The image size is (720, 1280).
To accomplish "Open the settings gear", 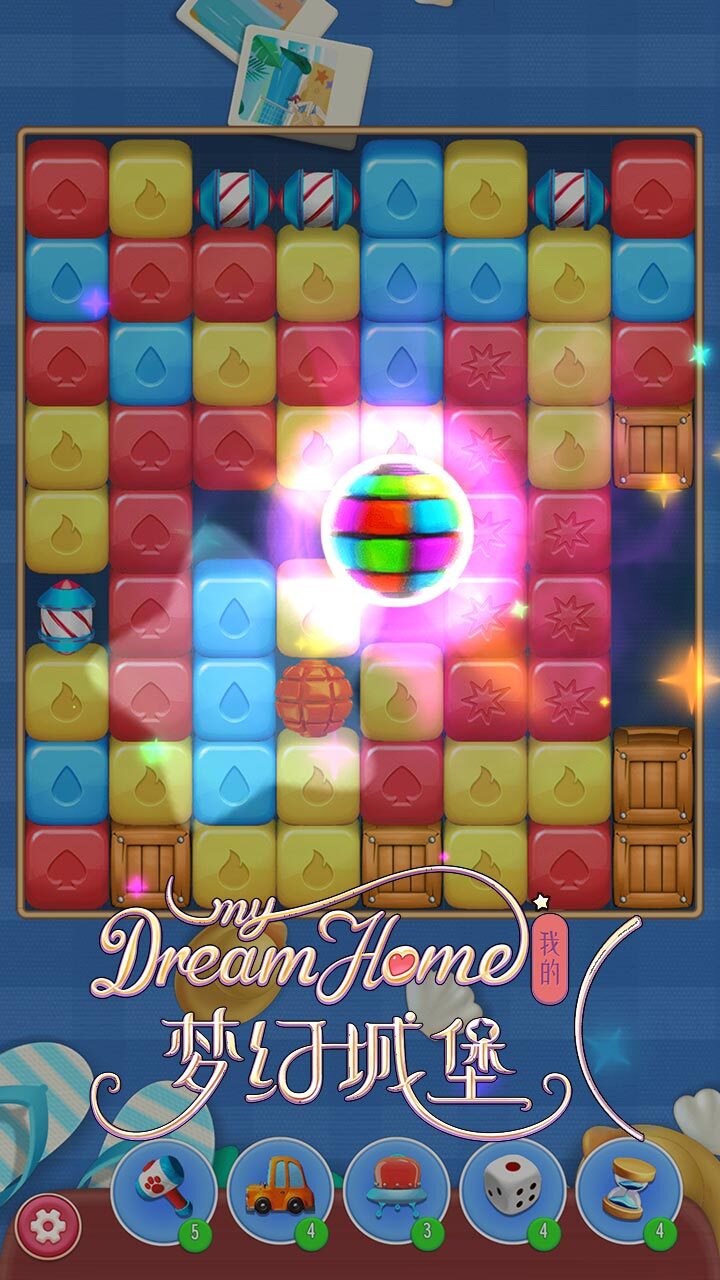I will tap(47, 1226).
